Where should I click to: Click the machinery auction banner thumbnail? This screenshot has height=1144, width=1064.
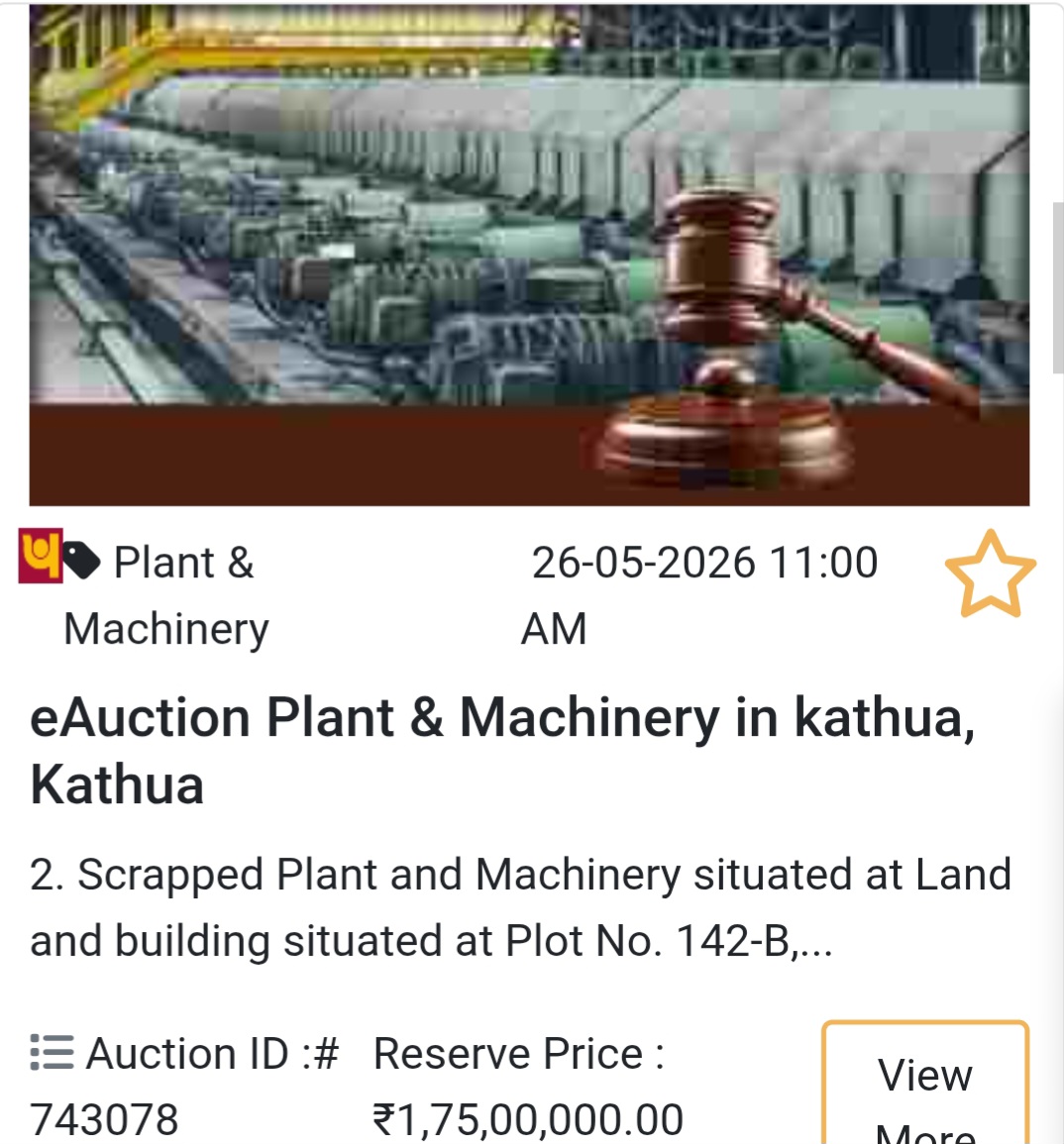[x=532, y=253]
